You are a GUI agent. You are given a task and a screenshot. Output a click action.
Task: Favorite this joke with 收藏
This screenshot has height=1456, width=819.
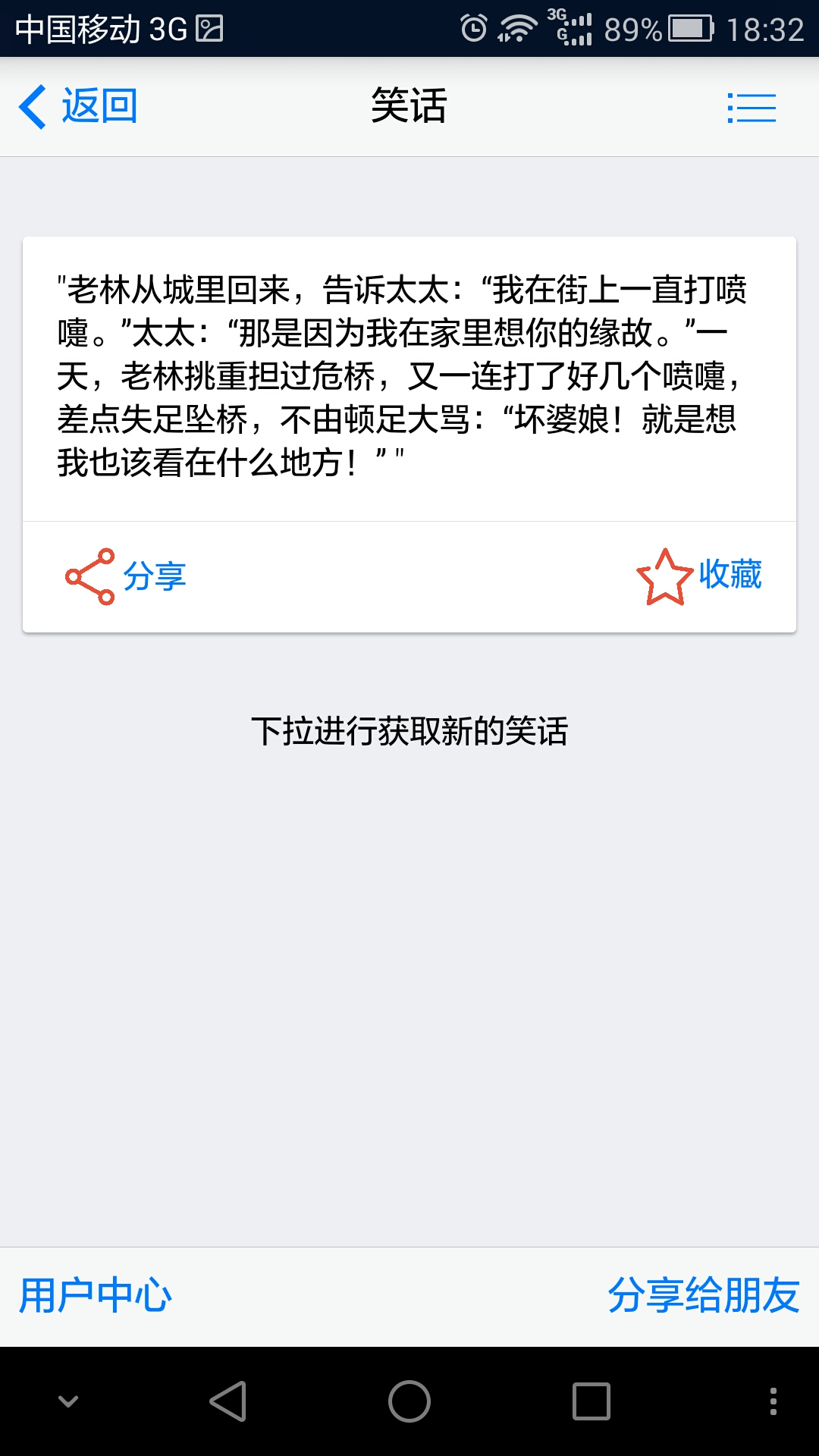point(699,576)
